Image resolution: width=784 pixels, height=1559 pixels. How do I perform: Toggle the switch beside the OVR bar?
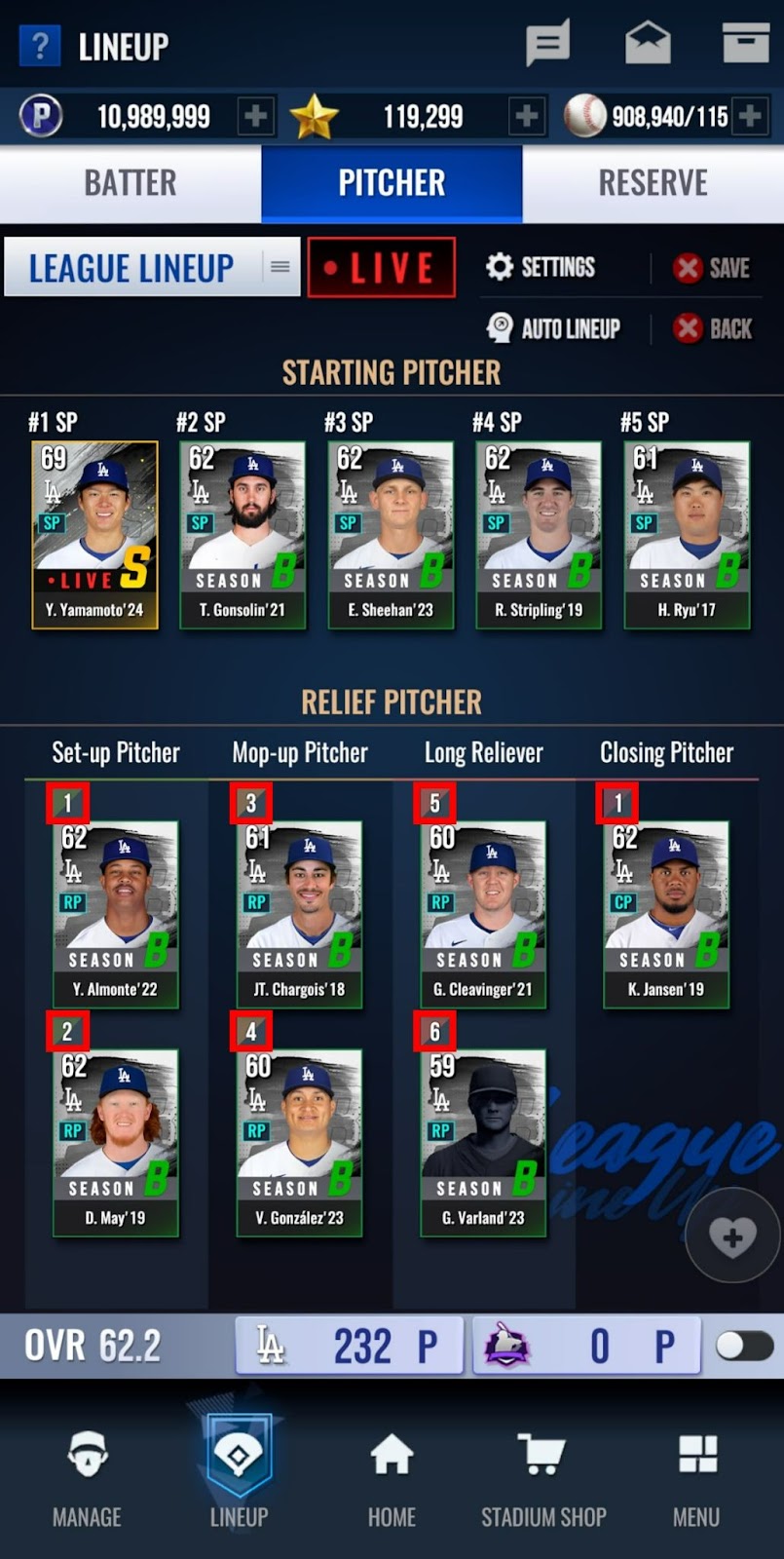pos(744,1346)
